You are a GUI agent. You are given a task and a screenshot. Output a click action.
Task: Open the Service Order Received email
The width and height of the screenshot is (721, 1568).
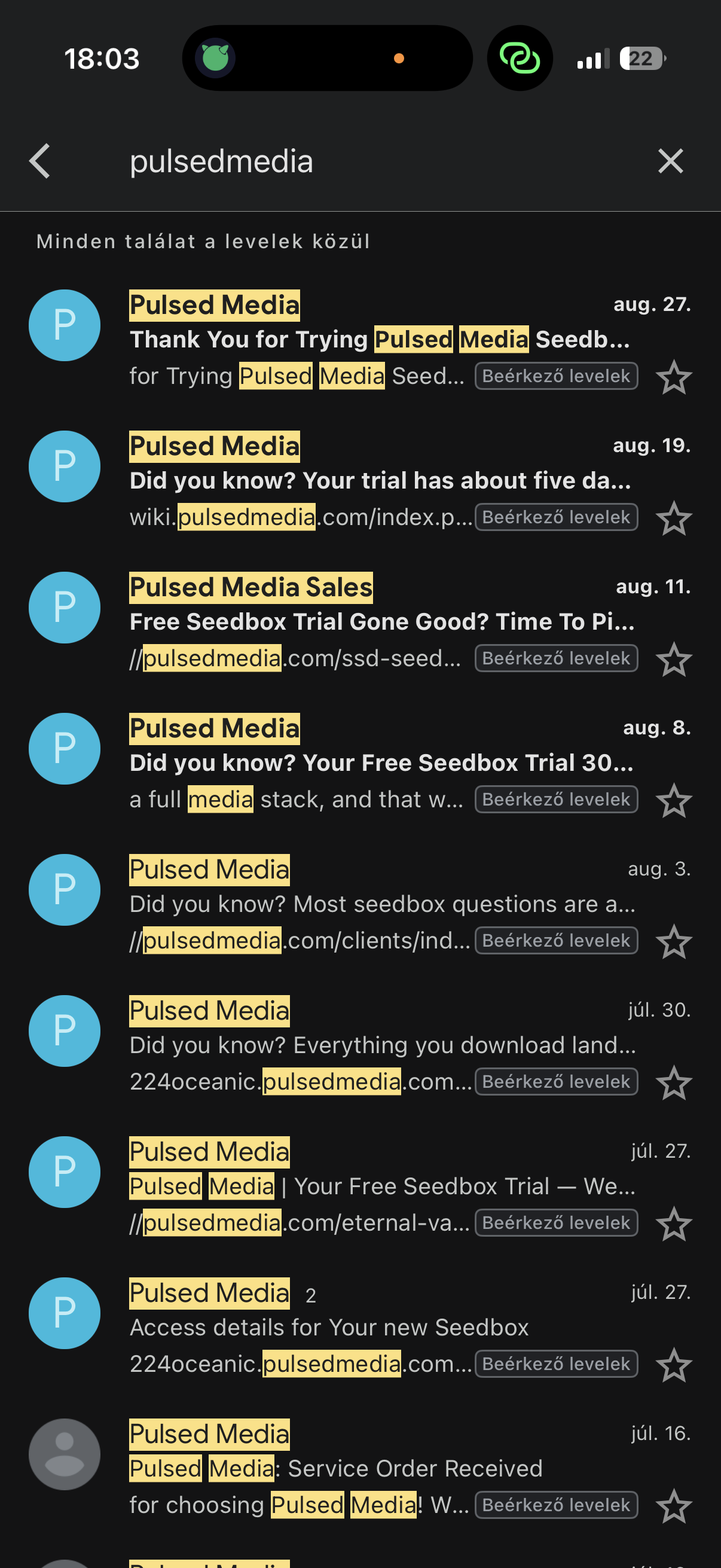coord(360,1470)
